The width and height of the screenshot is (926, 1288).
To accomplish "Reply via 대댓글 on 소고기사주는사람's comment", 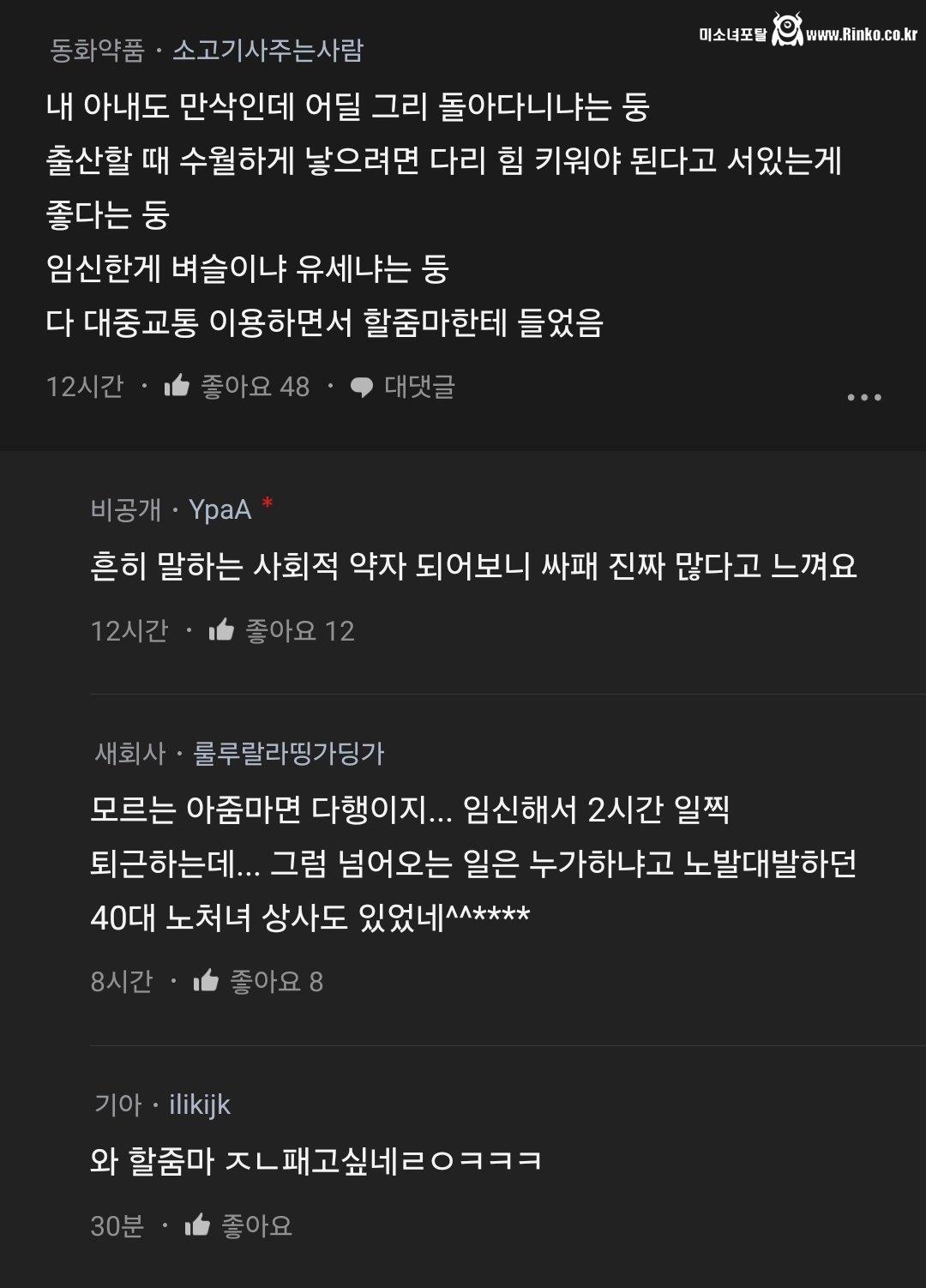I will pos(401,387).
